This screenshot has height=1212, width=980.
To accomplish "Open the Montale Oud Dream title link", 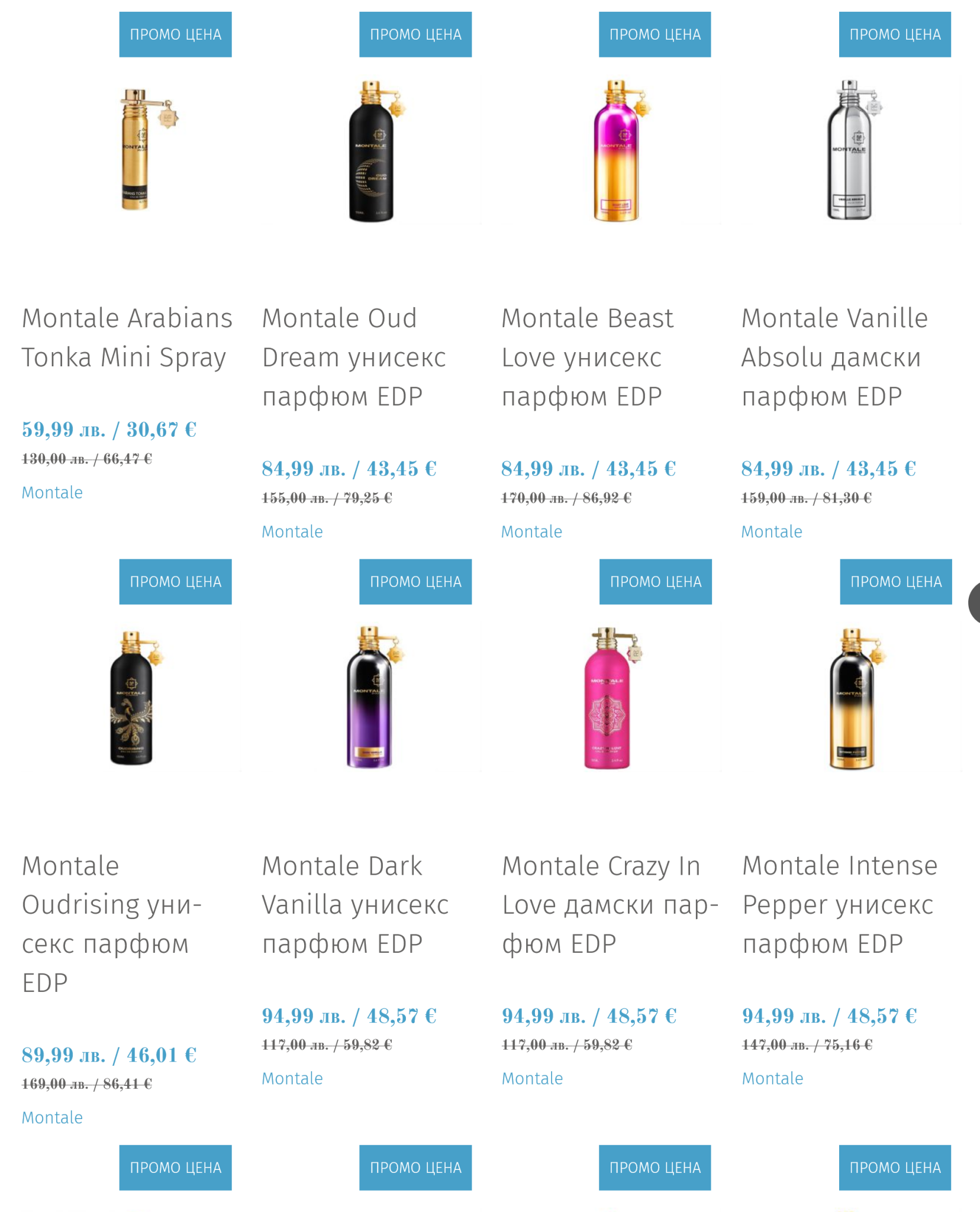I will point(354,357).
